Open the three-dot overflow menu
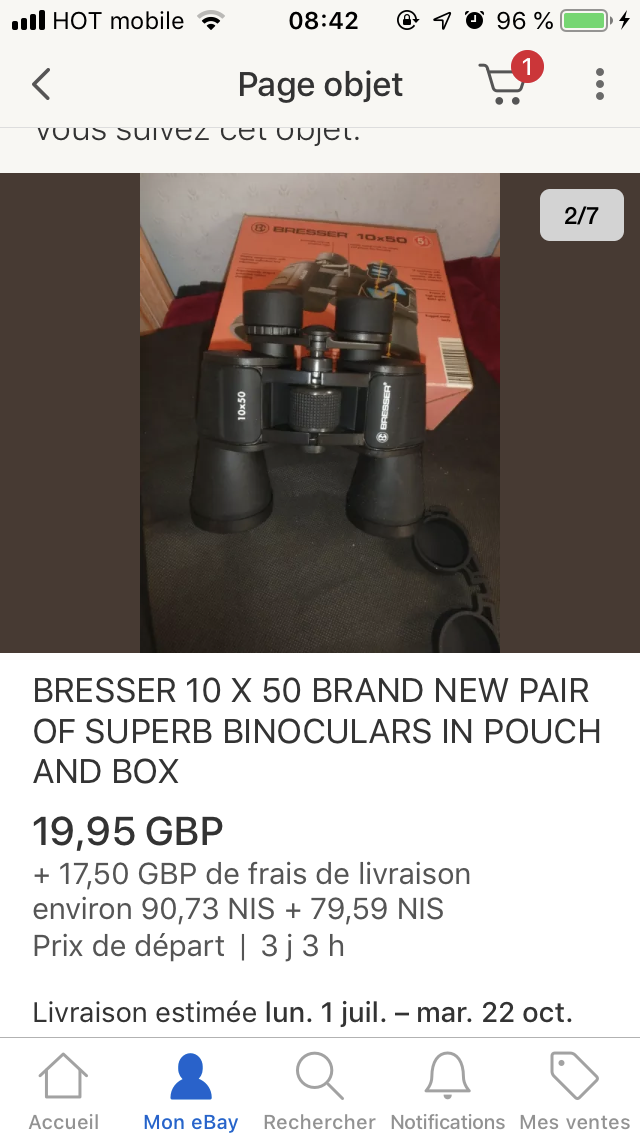The image size is (640, 1136). 599,84
